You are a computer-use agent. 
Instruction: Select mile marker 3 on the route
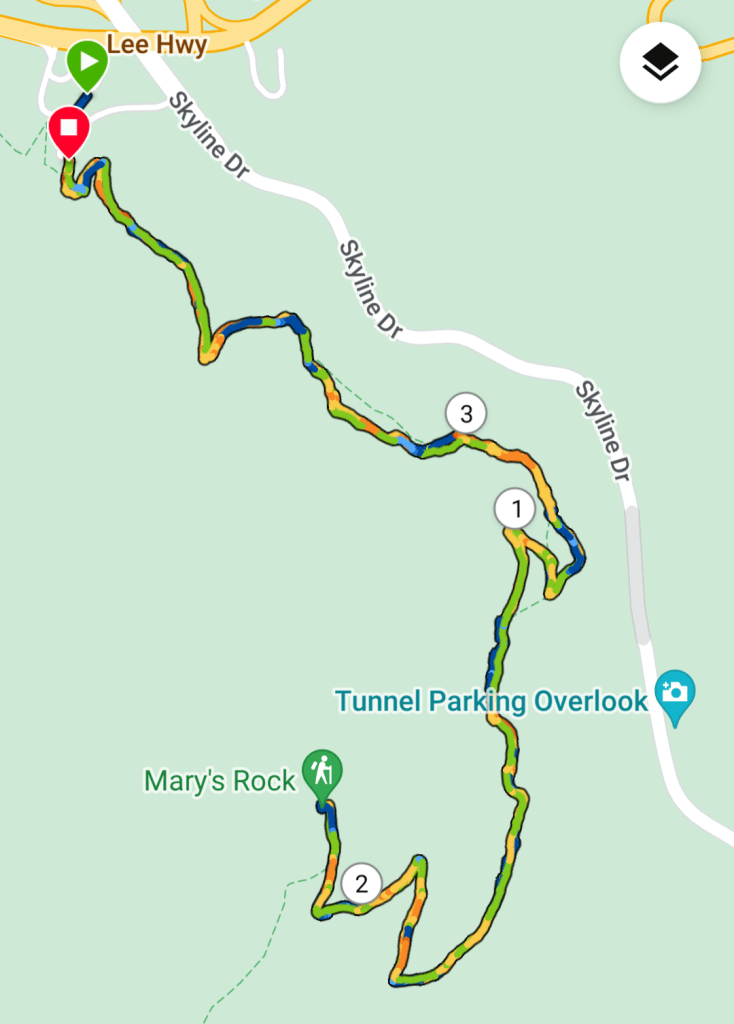coord(466,413)
